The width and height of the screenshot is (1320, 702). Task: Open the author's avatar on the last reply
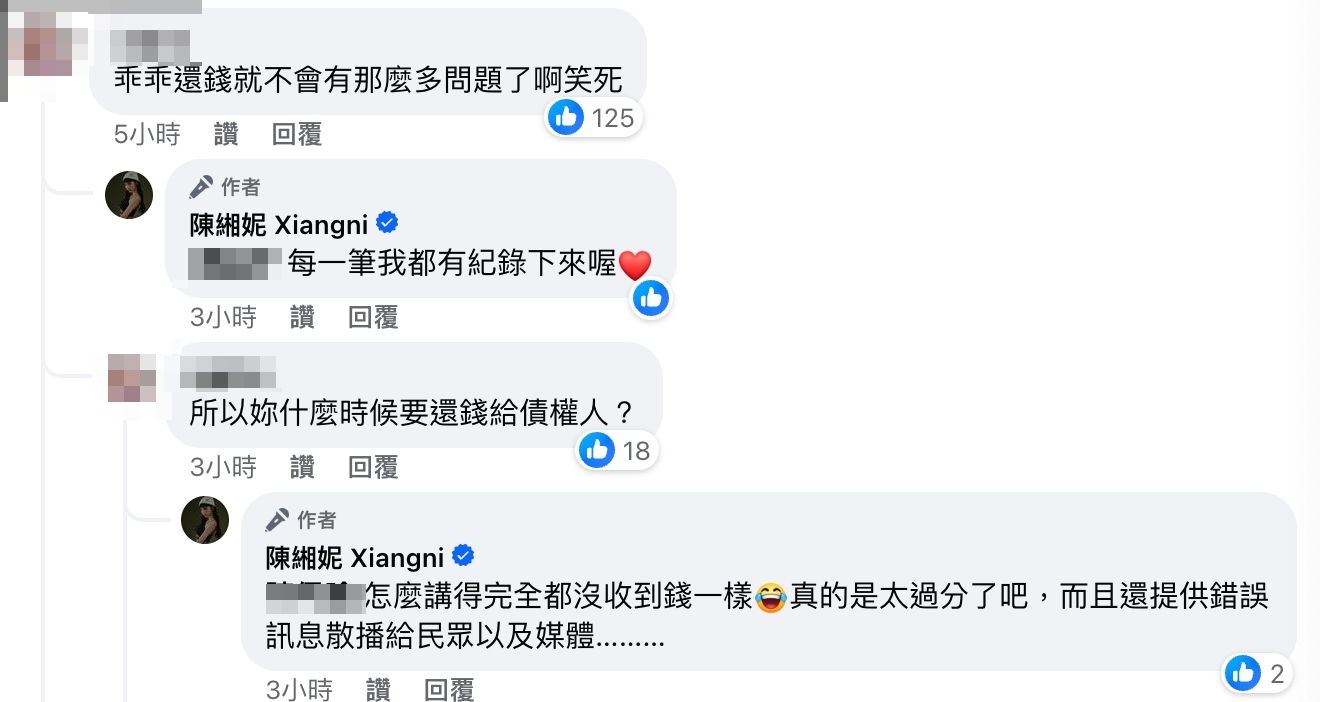click(205, 520)
